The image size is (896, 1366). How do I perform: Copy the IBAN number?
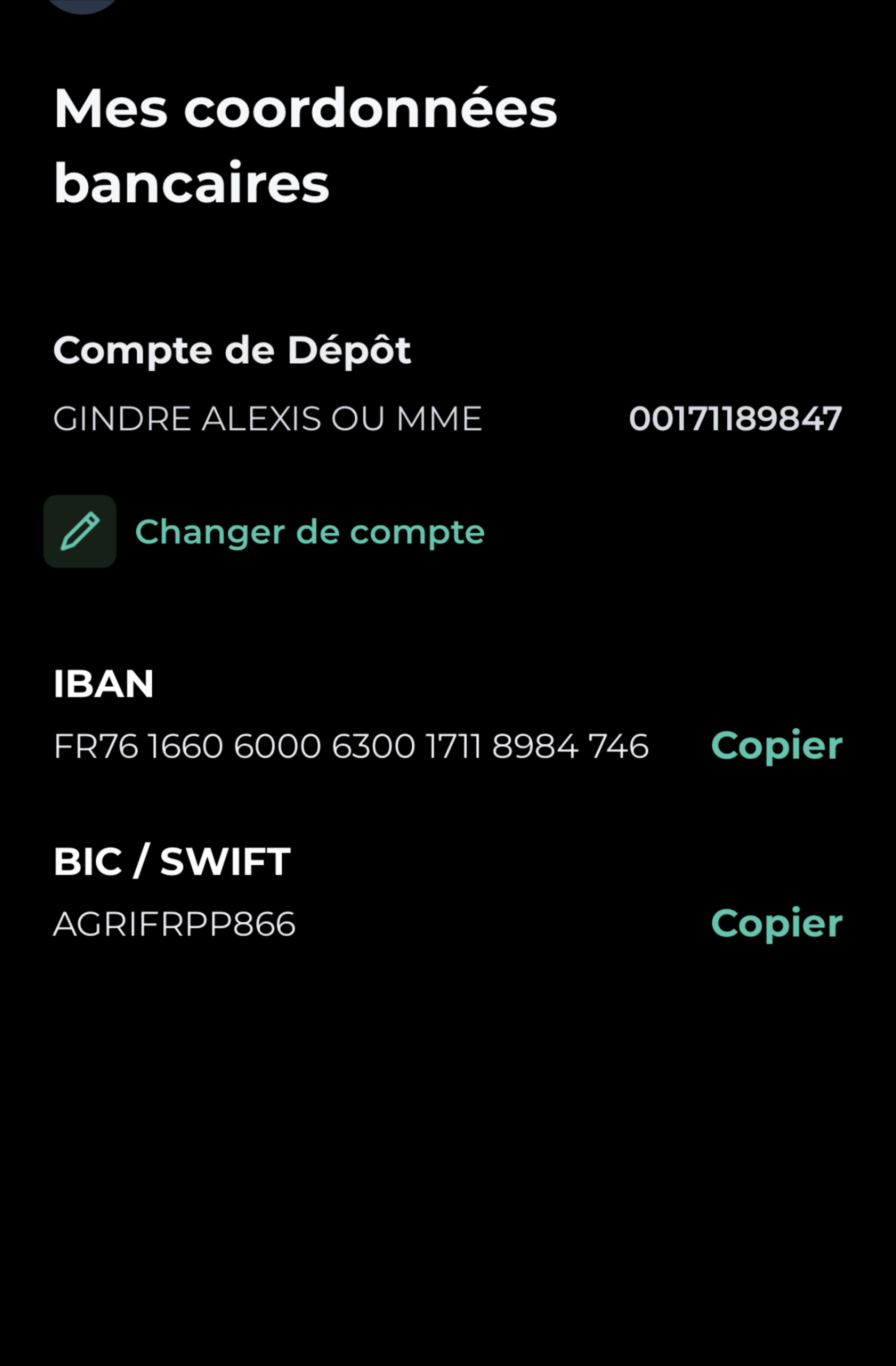coord(776,746)
